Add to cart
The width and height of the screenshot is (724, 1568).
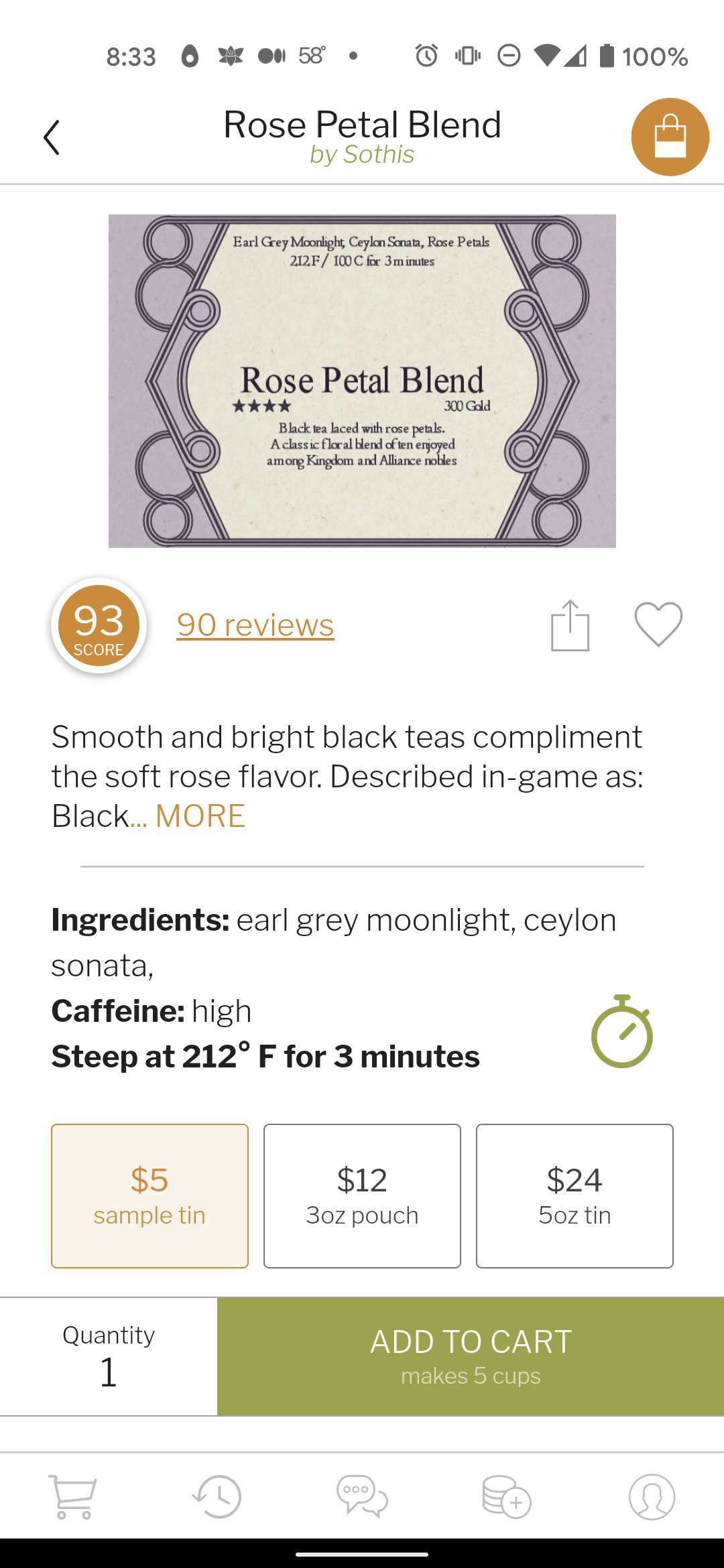click(471, 1357)
